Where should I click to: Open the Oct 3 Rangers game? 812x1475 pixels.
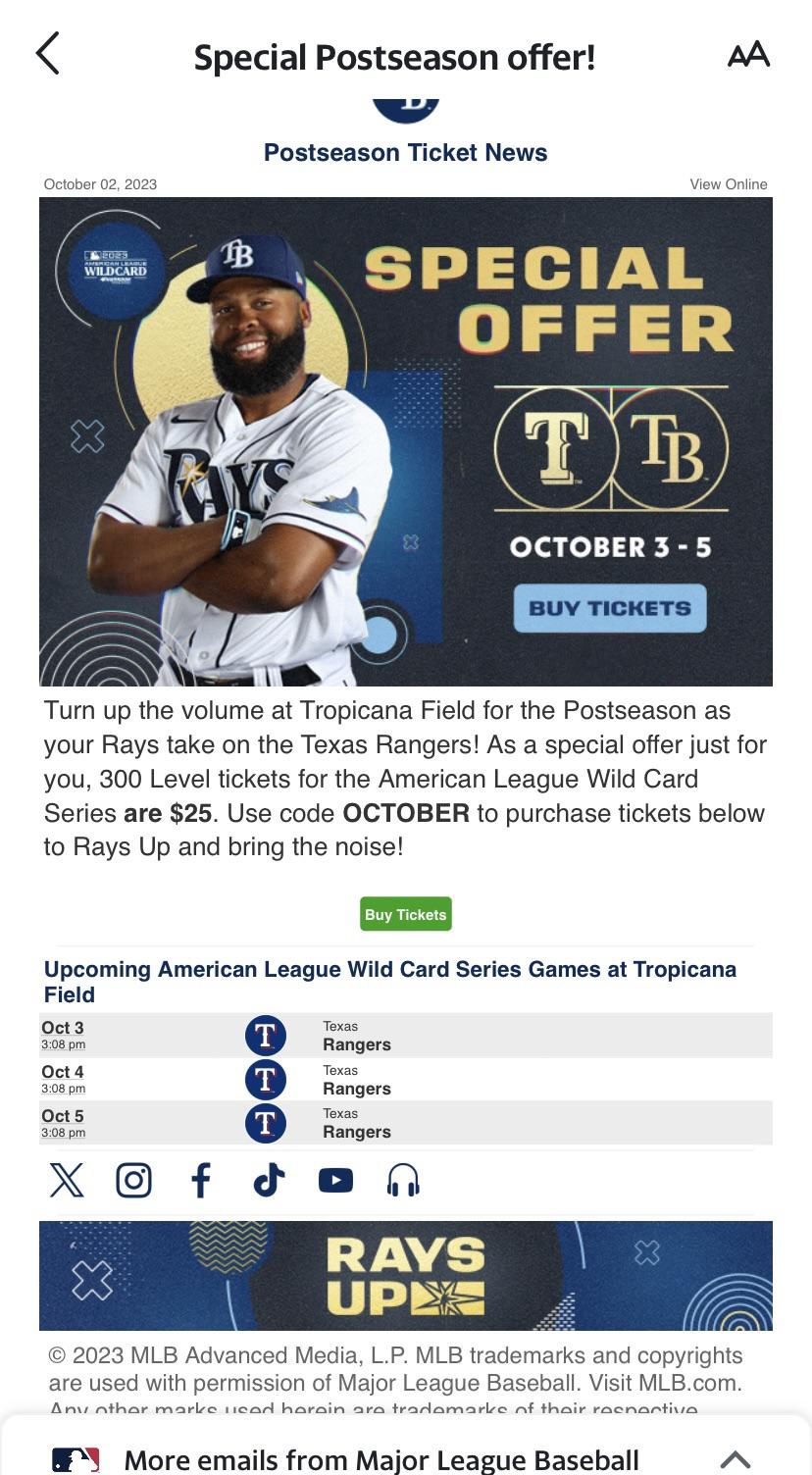(406, 1036)
